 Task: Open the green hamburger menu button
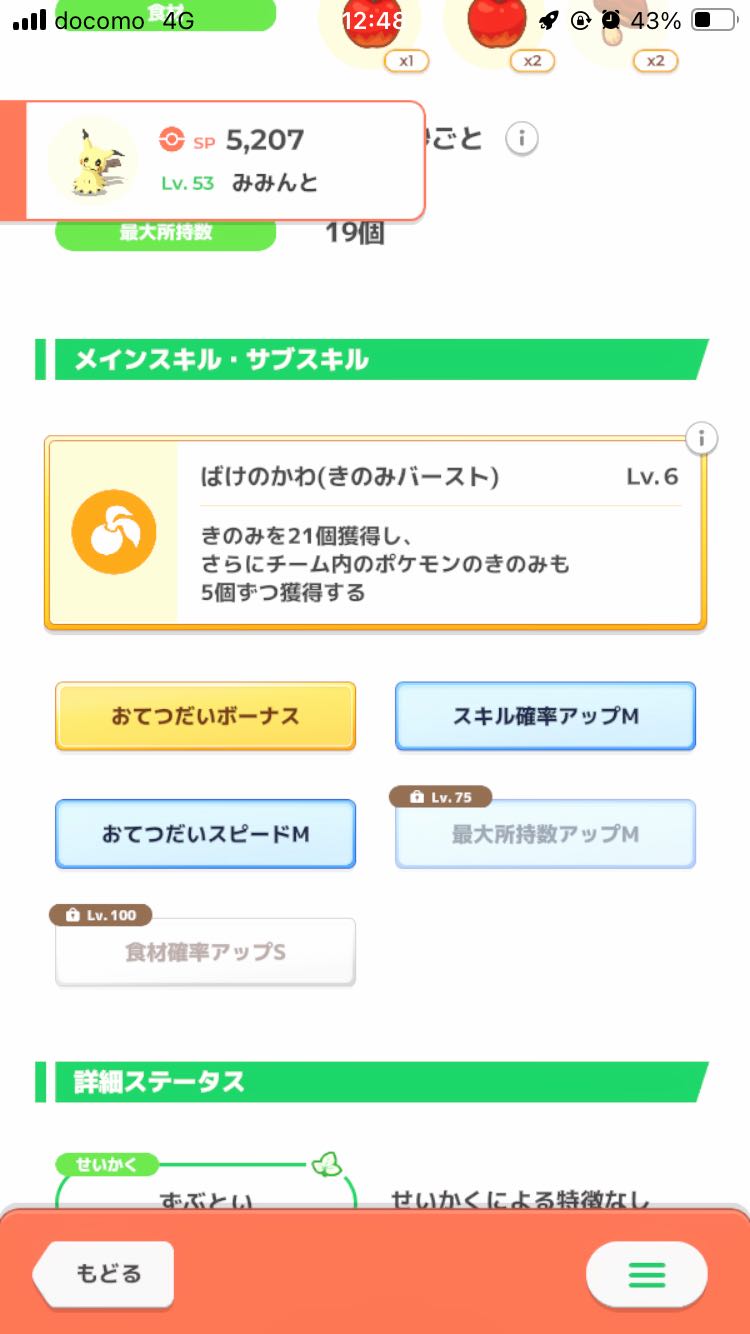coord(646,1275)
